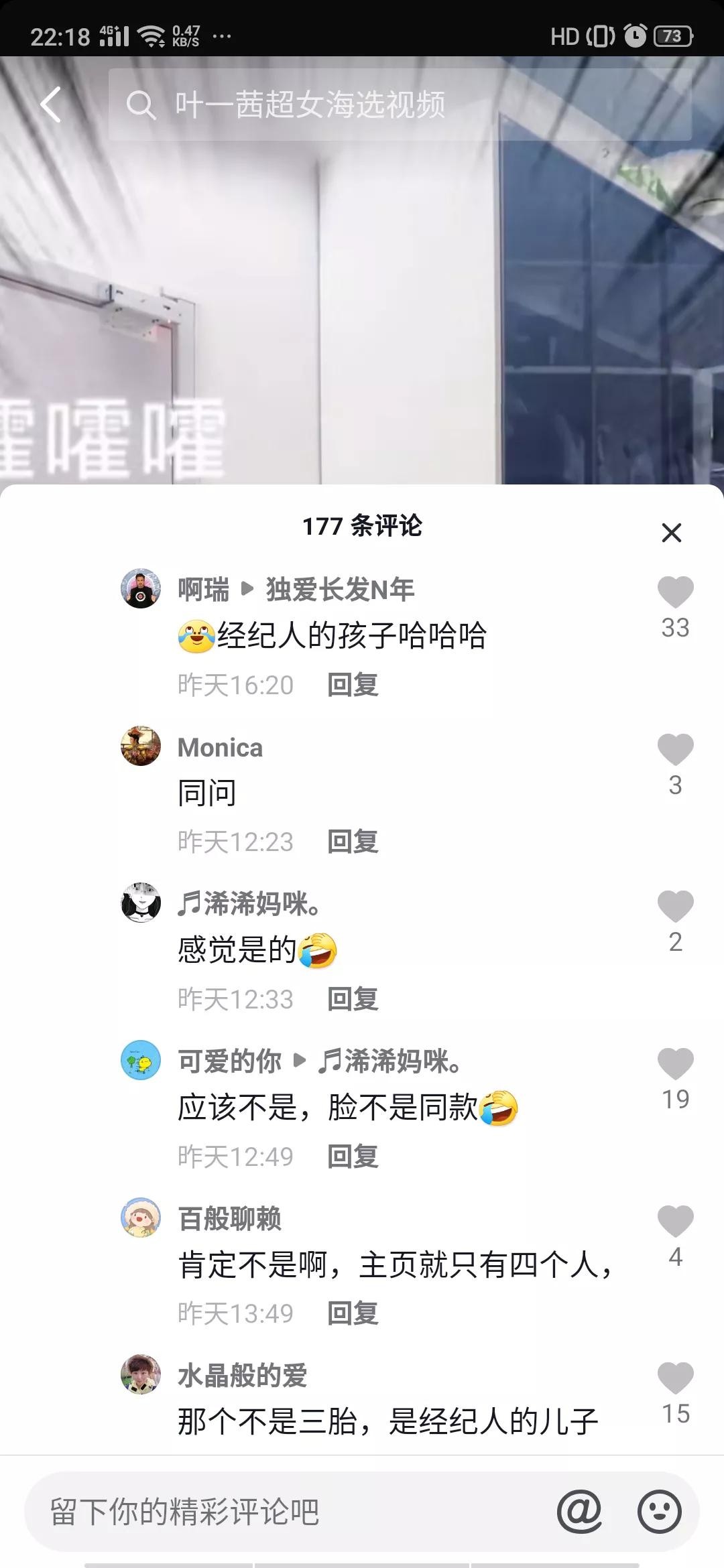View 啊瑞's profile from the username
The image size is (724, 1568).
(203, 590)
